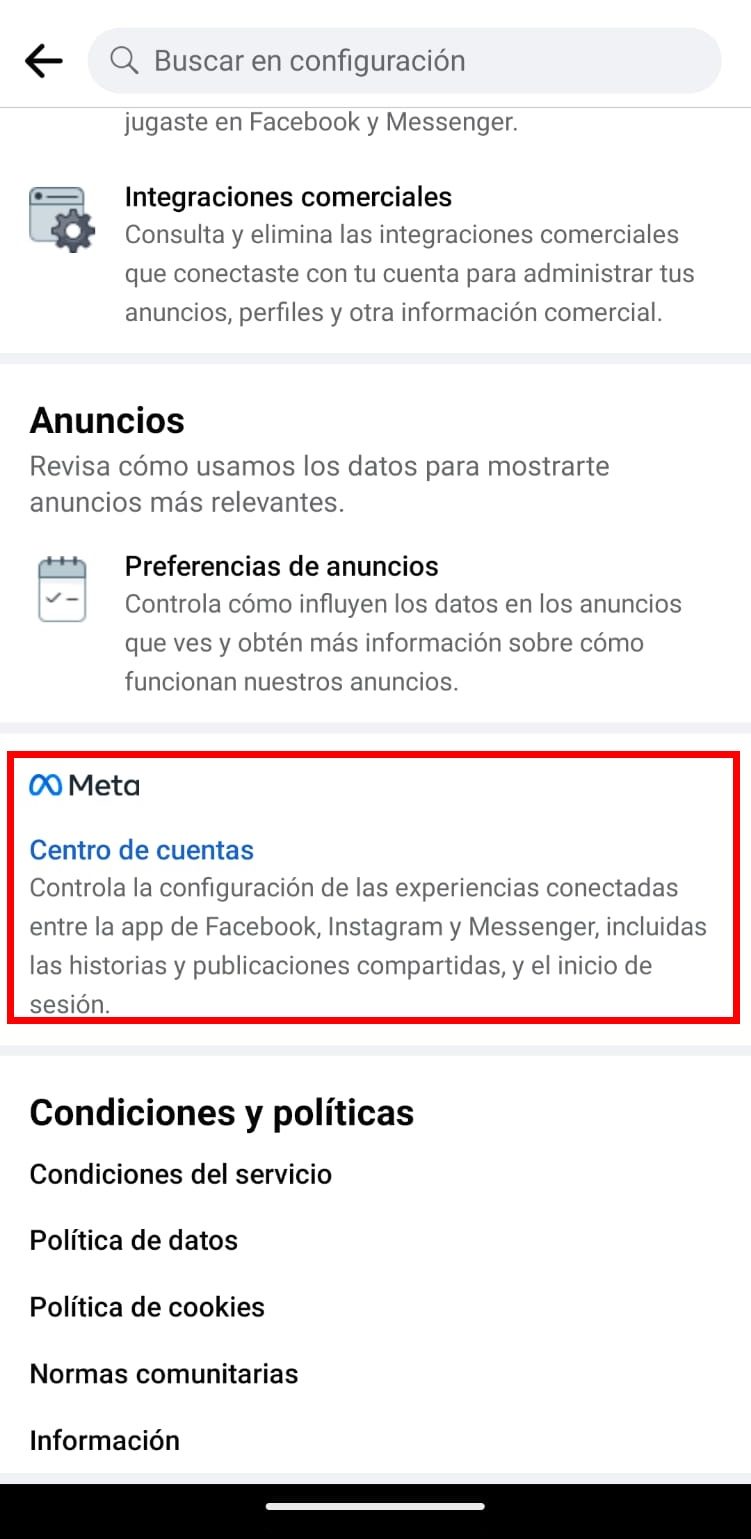
Task: View Normas comunitarias
Action: [164, 1374]
